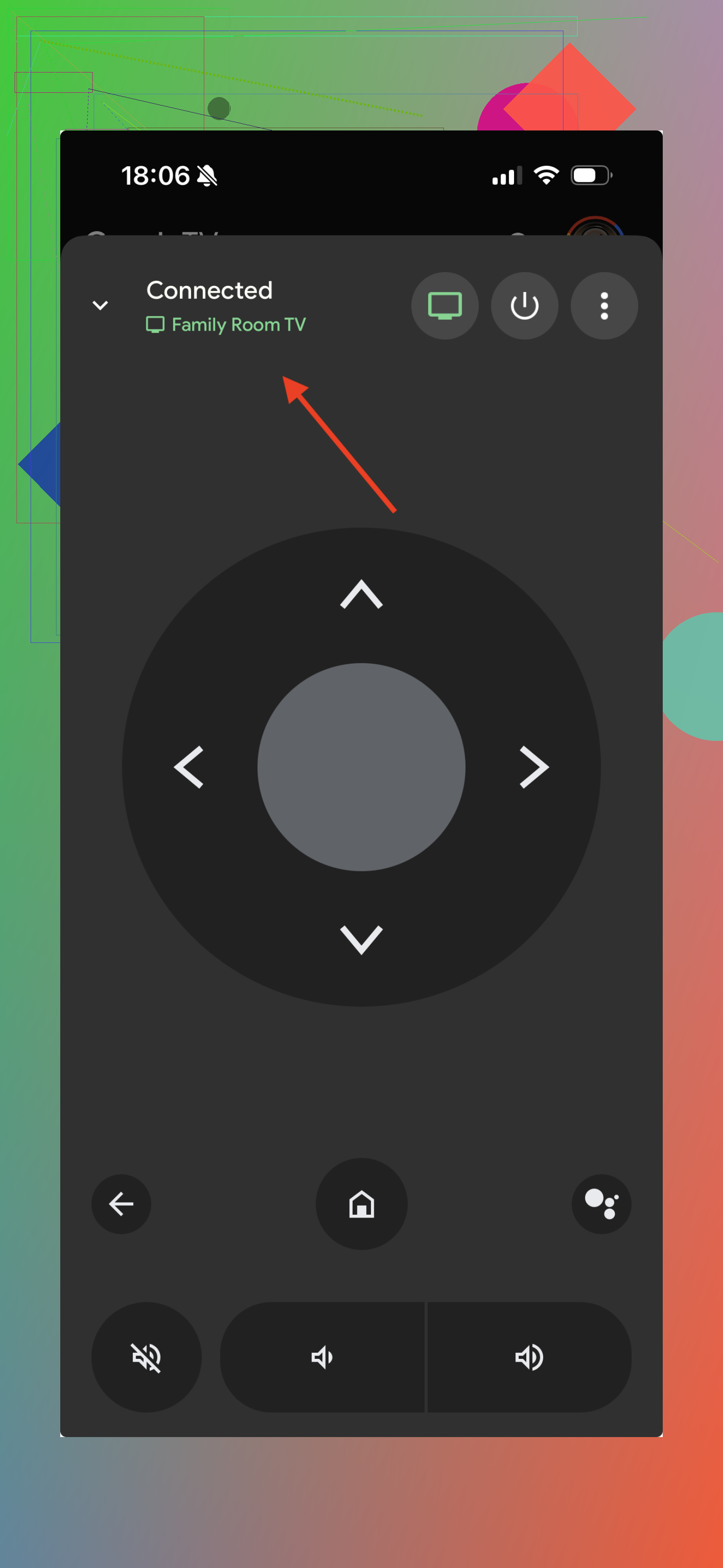Go to the TV home screen
723x1568 pixels.
[361, 1203]
